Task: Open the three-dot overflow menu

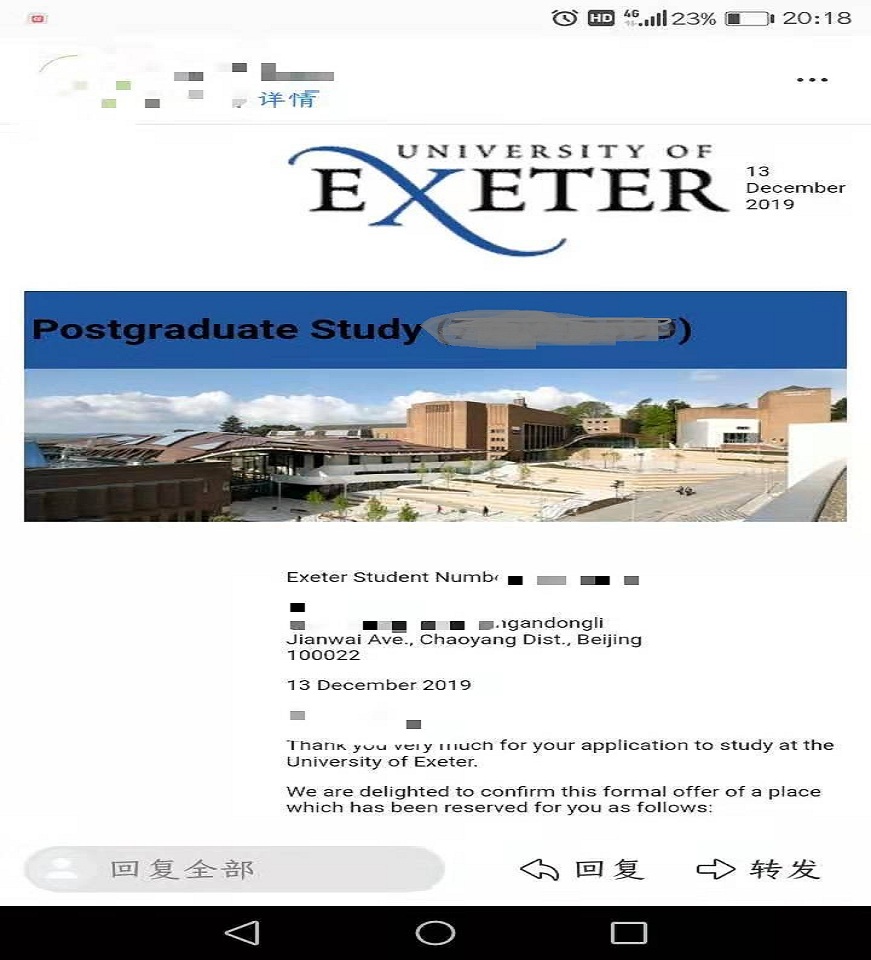Action: pos(811,80)
